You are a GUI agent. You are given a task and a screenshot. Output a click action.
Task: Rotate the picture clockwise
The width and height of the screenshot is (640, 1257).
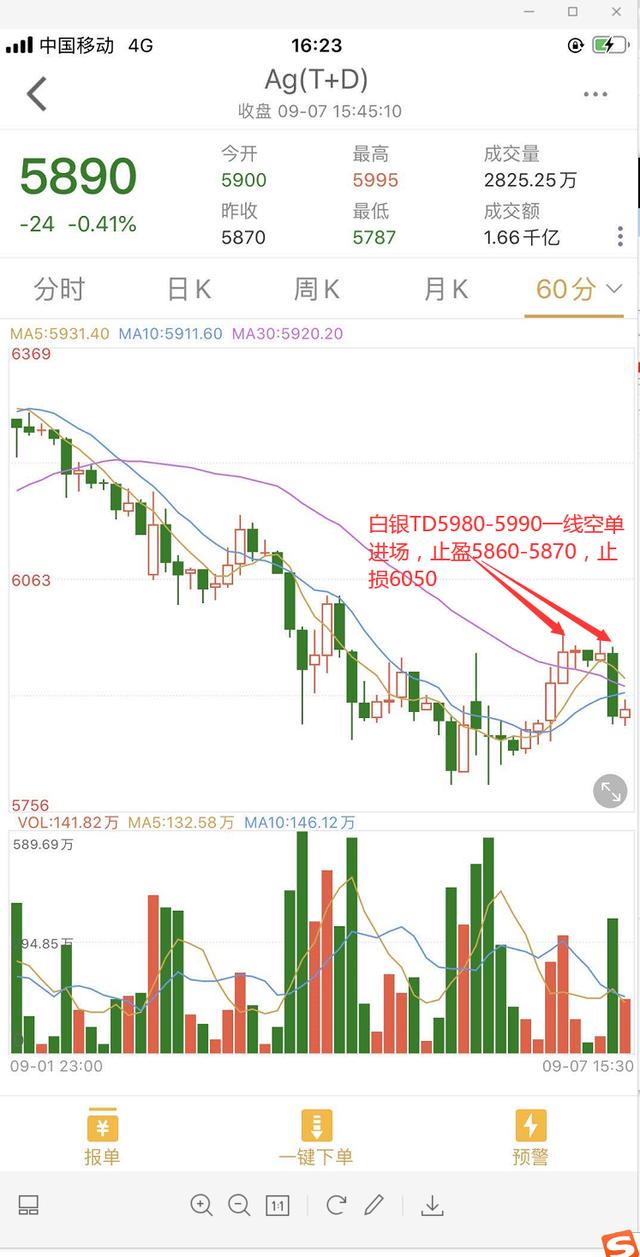[x=337, y=1205]
